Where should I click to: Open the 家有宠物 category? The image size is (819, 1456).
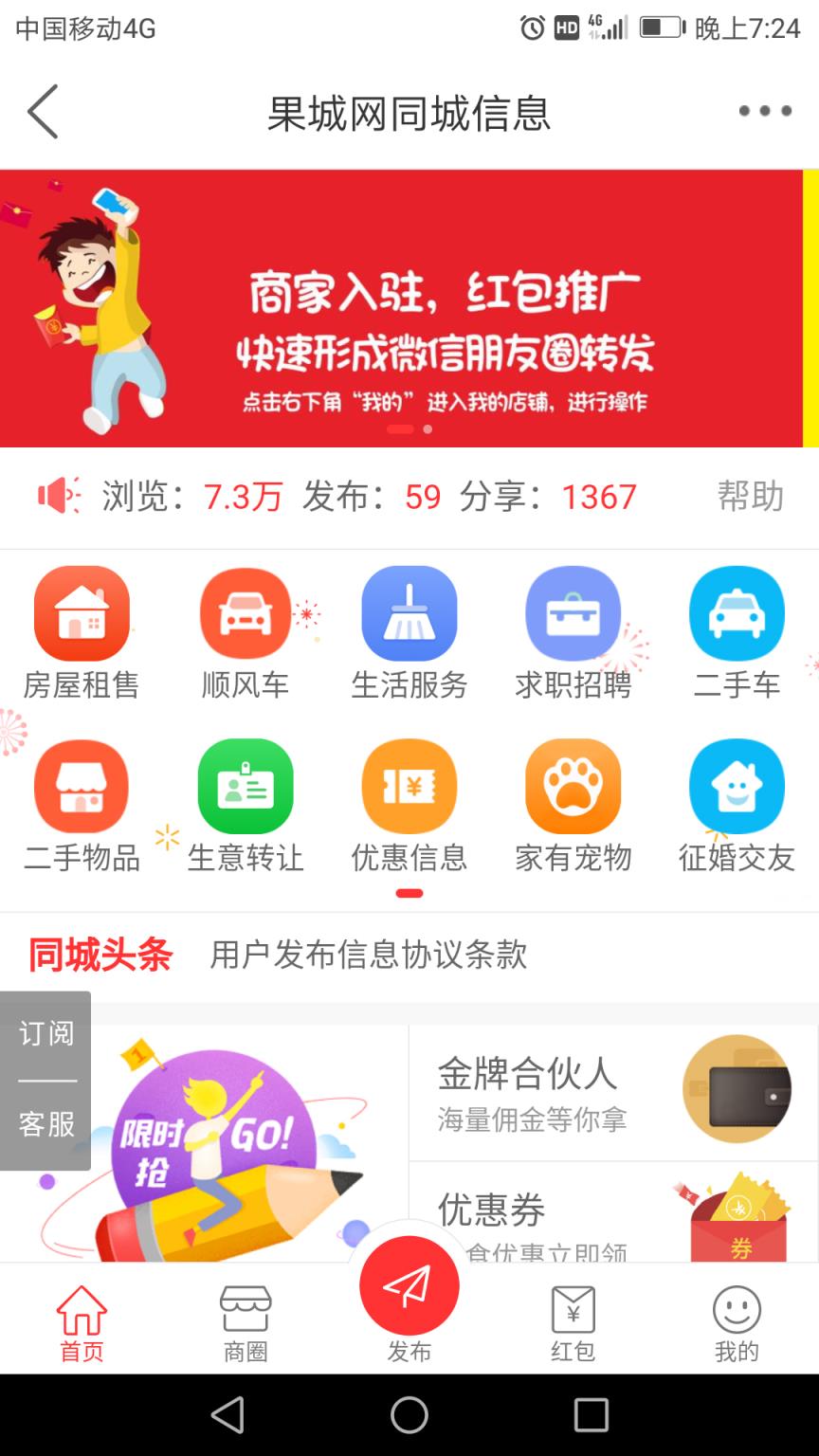pos(573,805)
